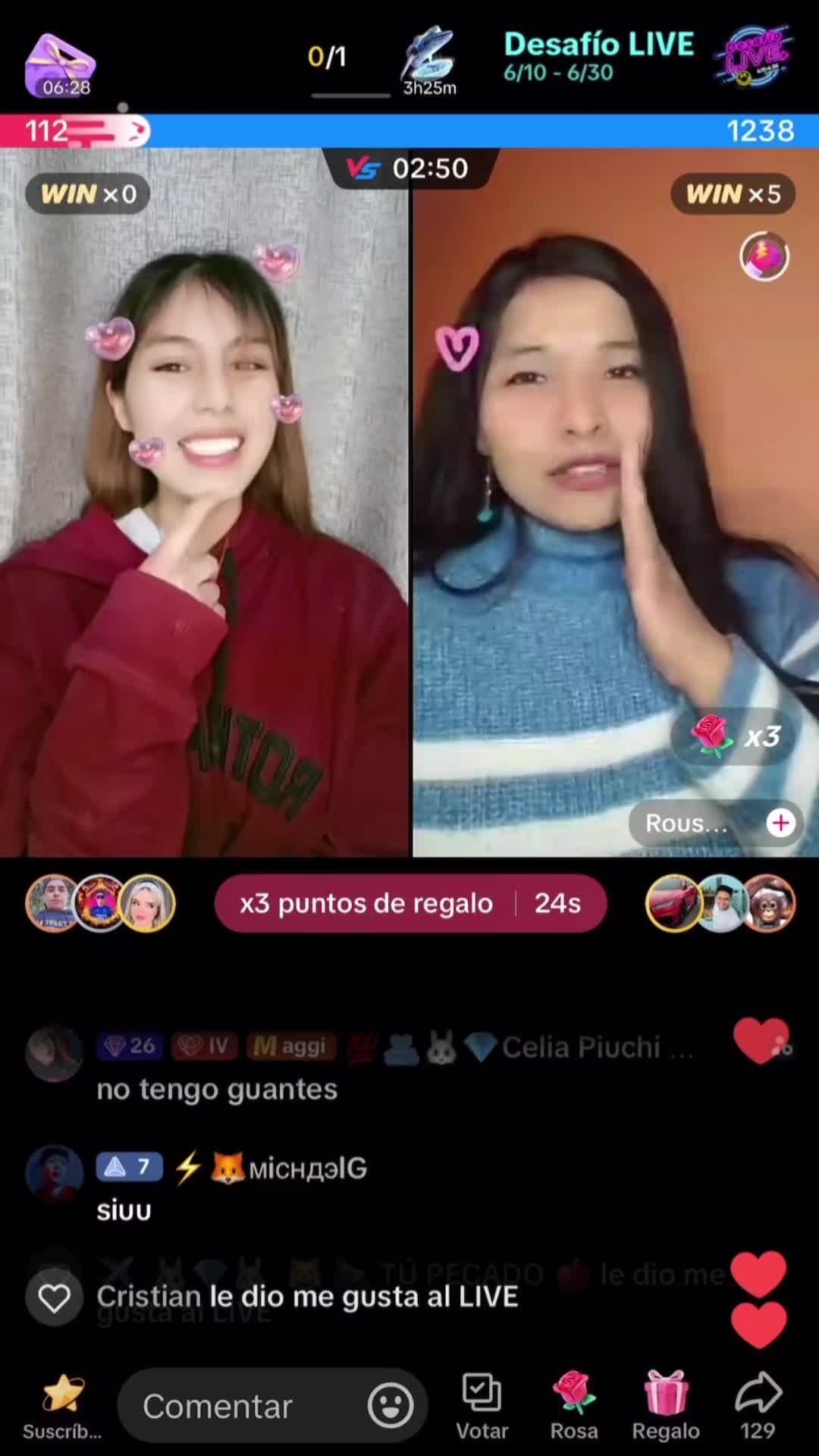The width and height of the screenshot is (819, 1456).
Task: Tap the Suscríbete star button
Action: point(62,1405)
